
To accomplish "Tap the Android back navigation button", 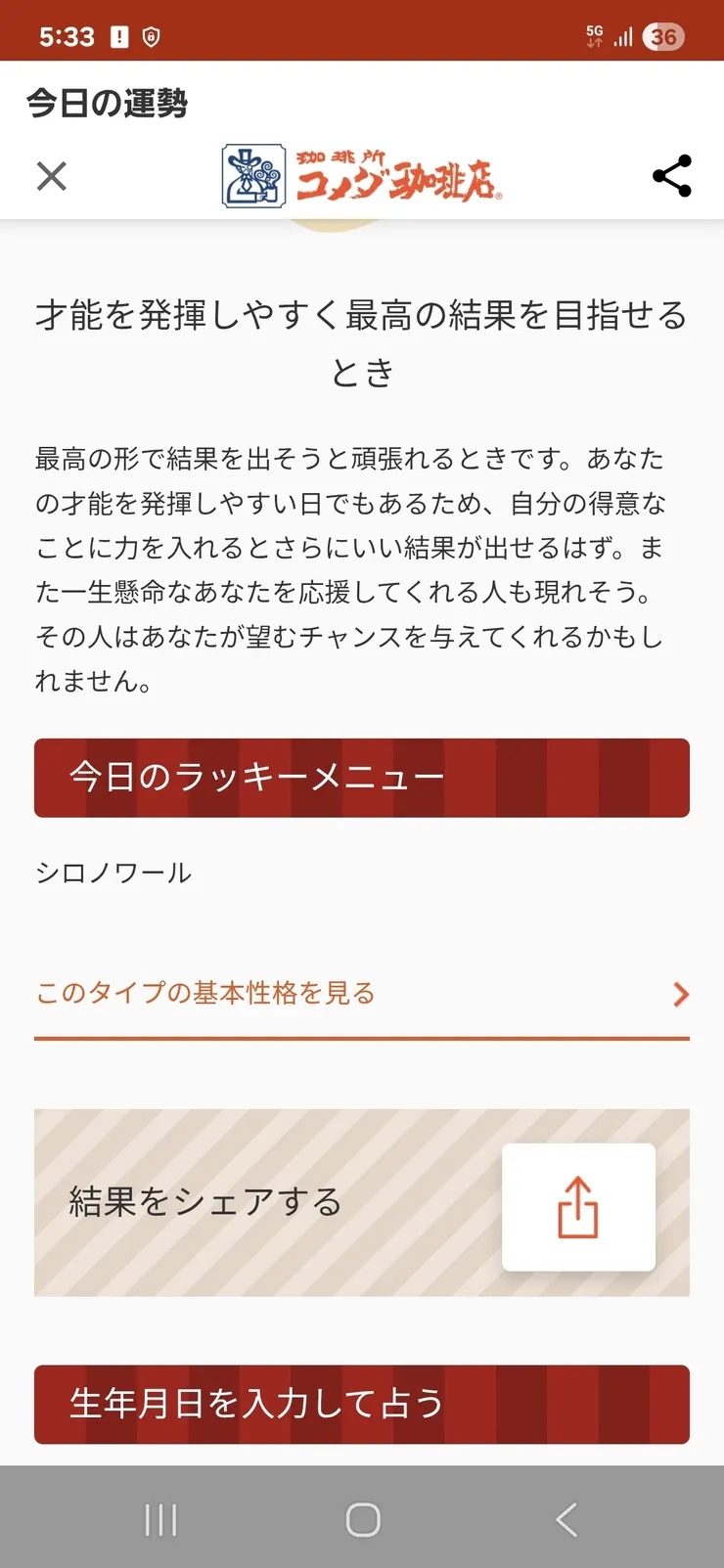I will pos(566,1519).
